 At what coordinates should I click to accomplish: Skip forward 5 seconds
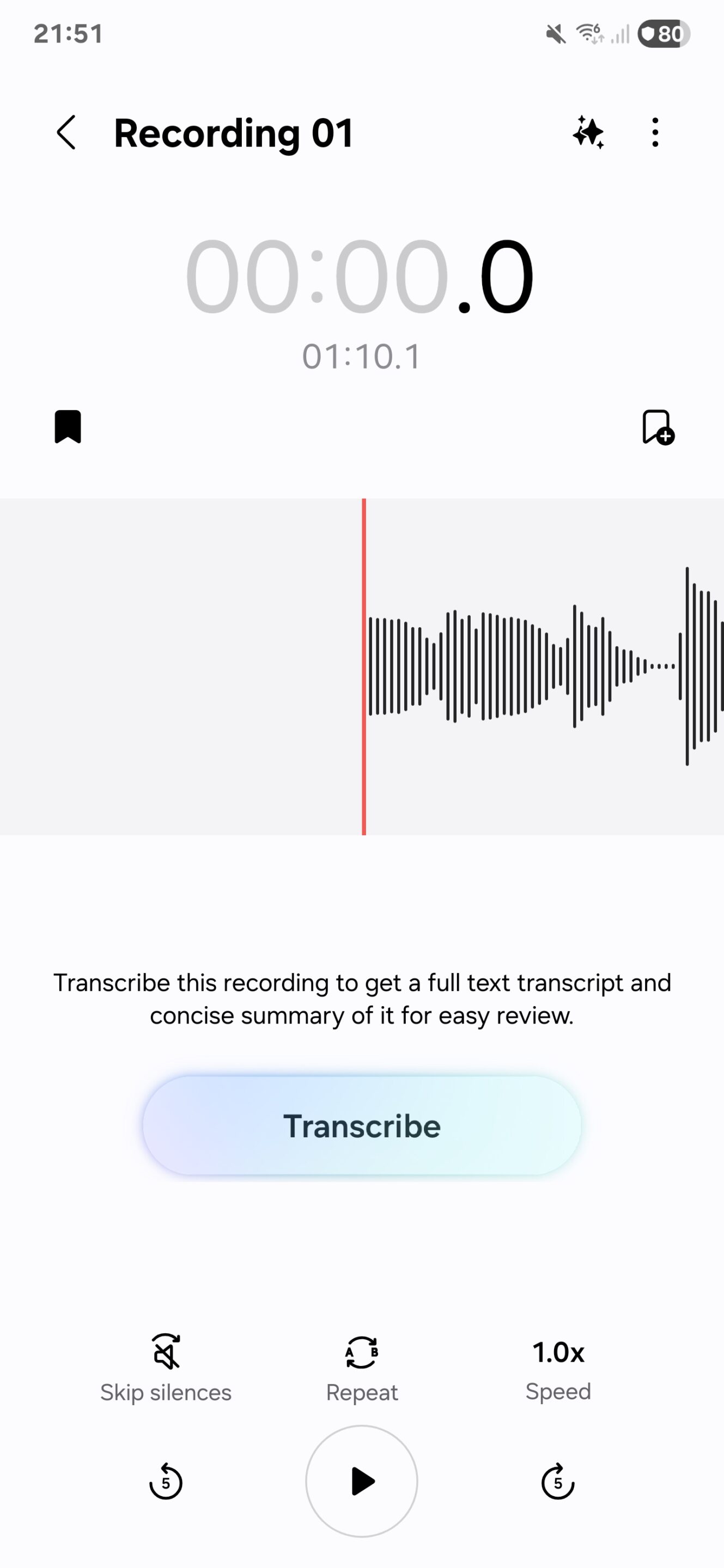[558, 1481]
